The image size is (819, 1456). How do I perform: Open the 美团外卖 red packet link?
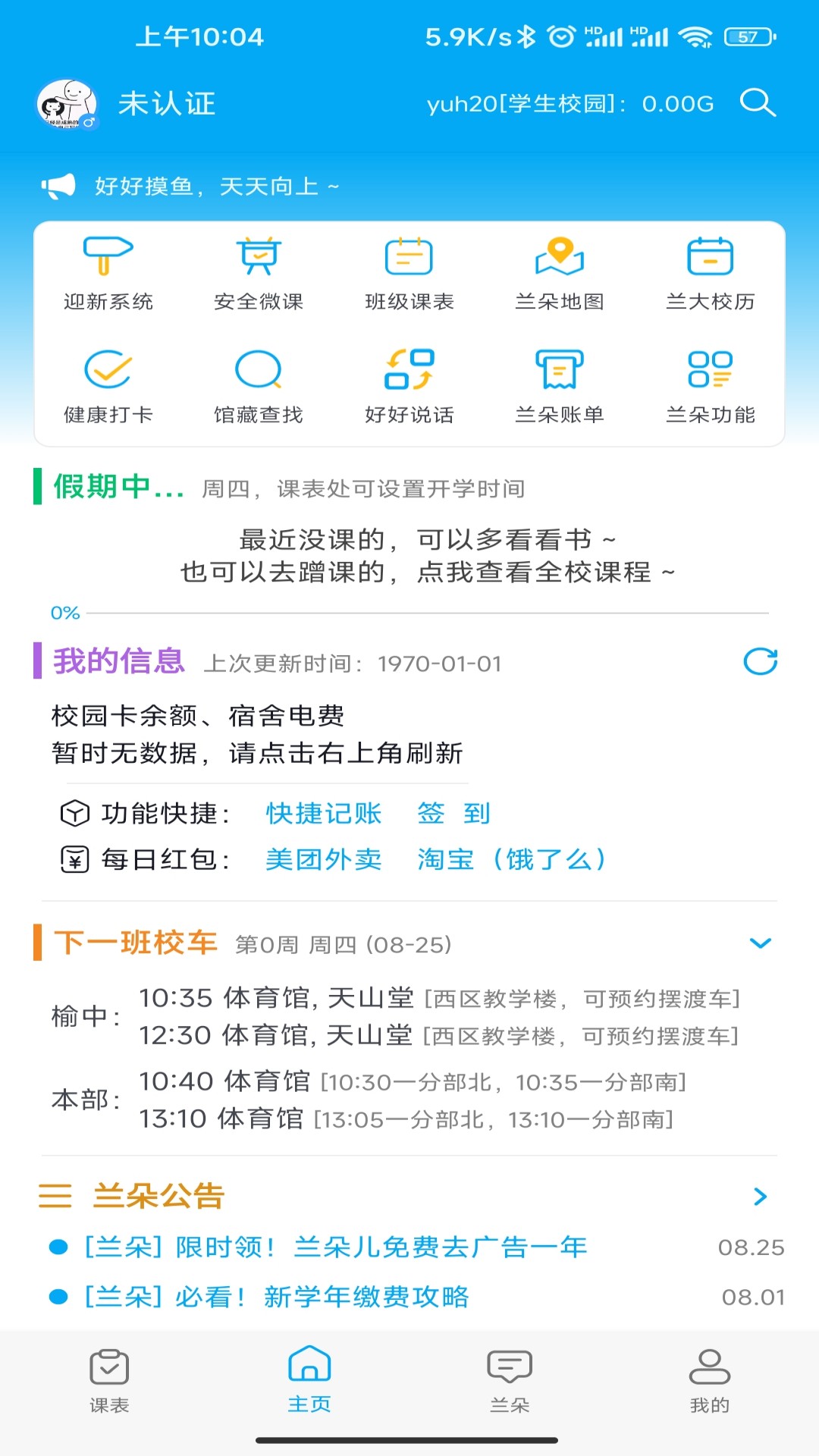[324, 859]
